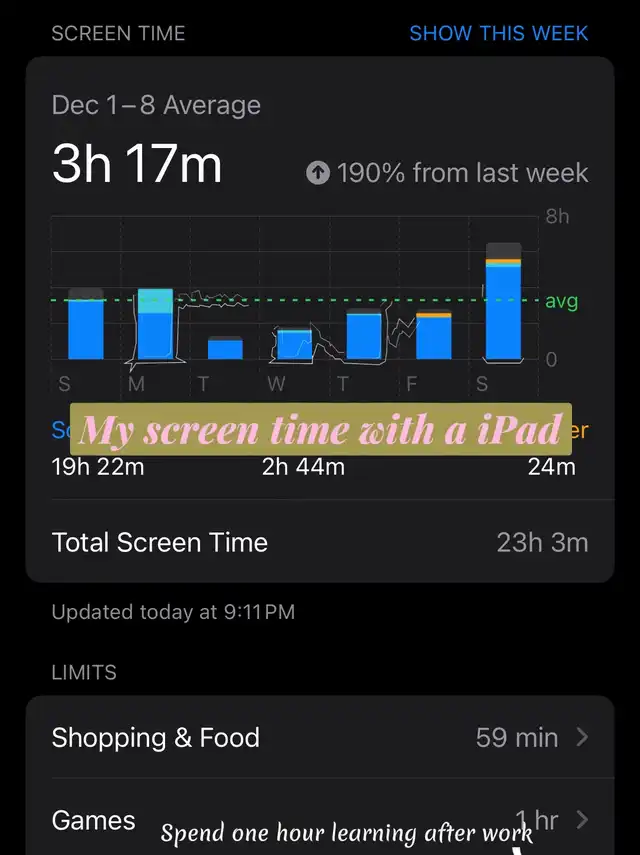Open the Shopping & Food limit
The width and height of the screenshot is (640, 855).
click(x=319, y=738)
